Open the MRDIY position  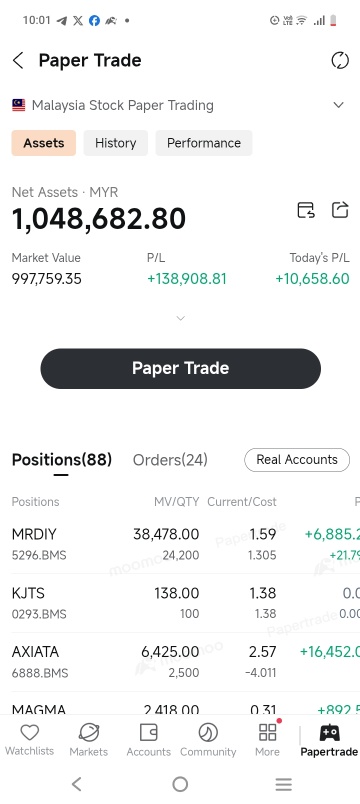(180, 544)
